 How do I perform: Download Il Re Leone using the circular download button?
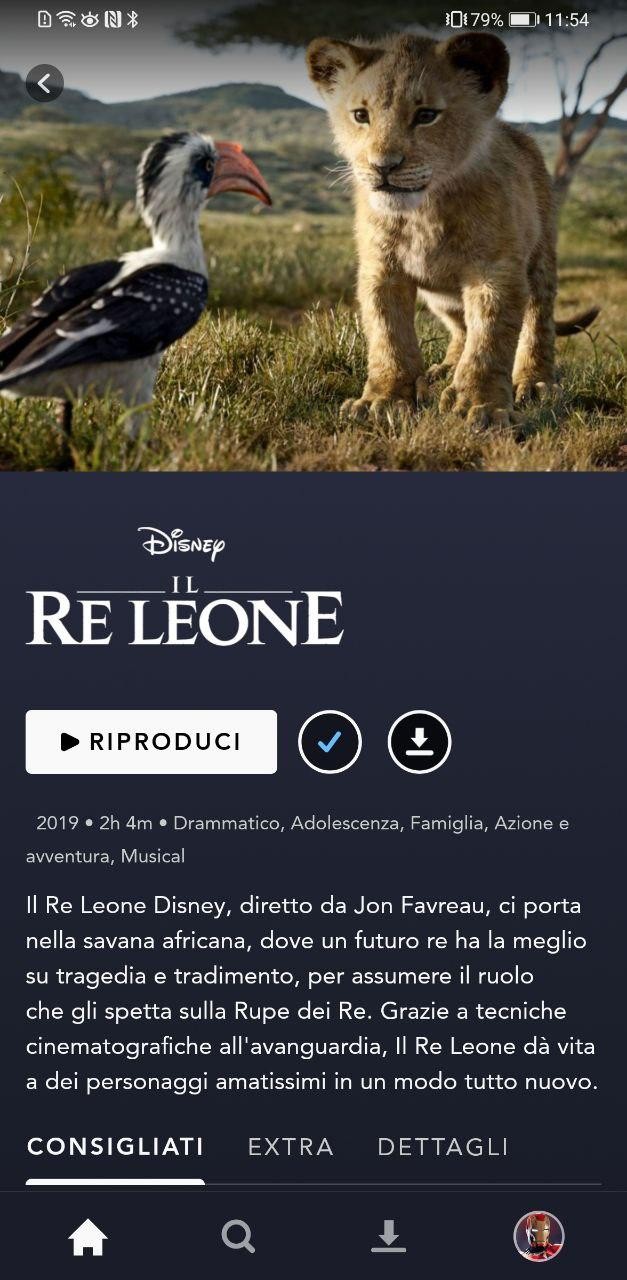(420, 742)
